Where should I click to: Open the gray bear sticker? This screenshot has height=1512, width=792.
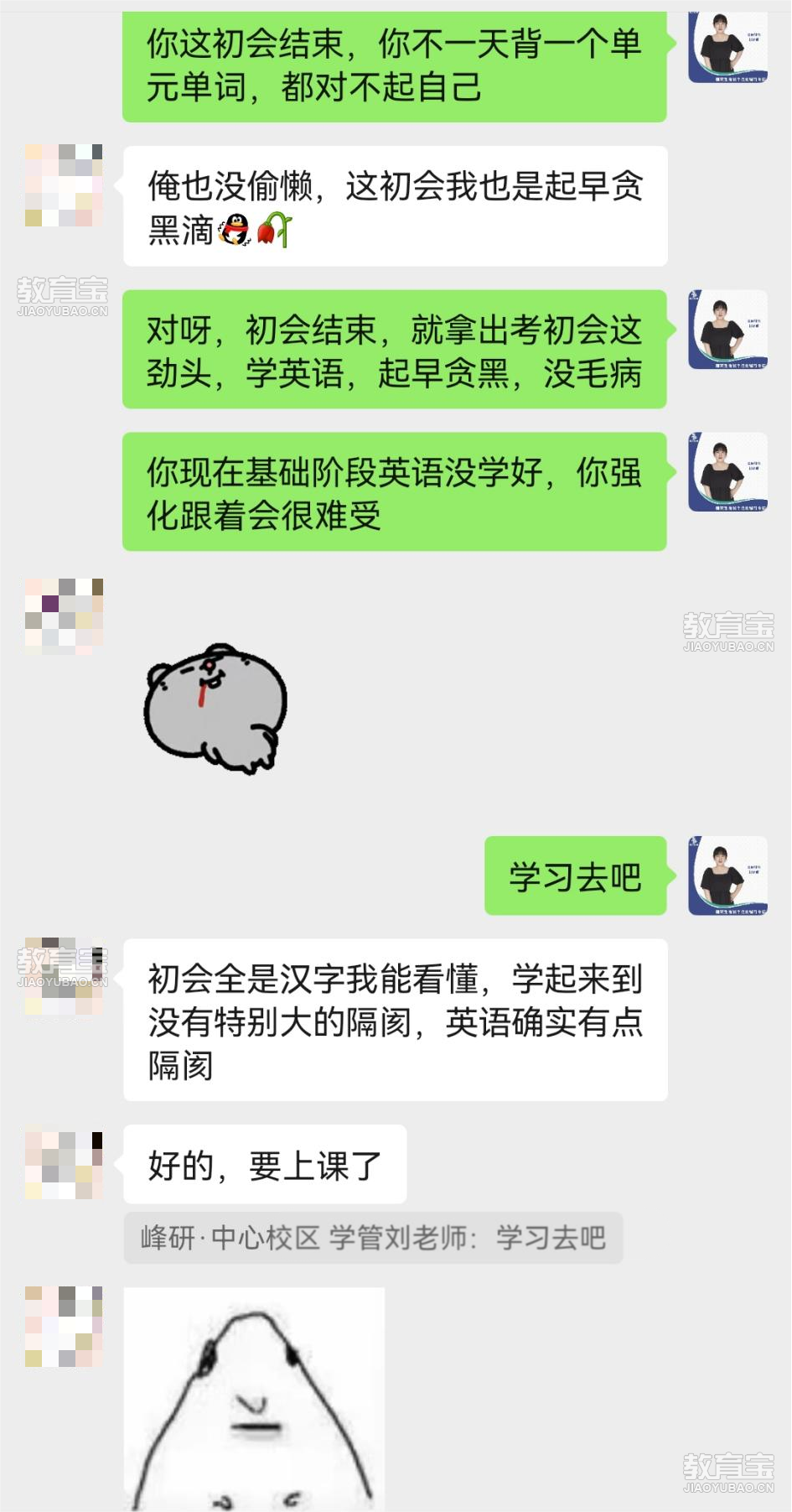point(216,708)
